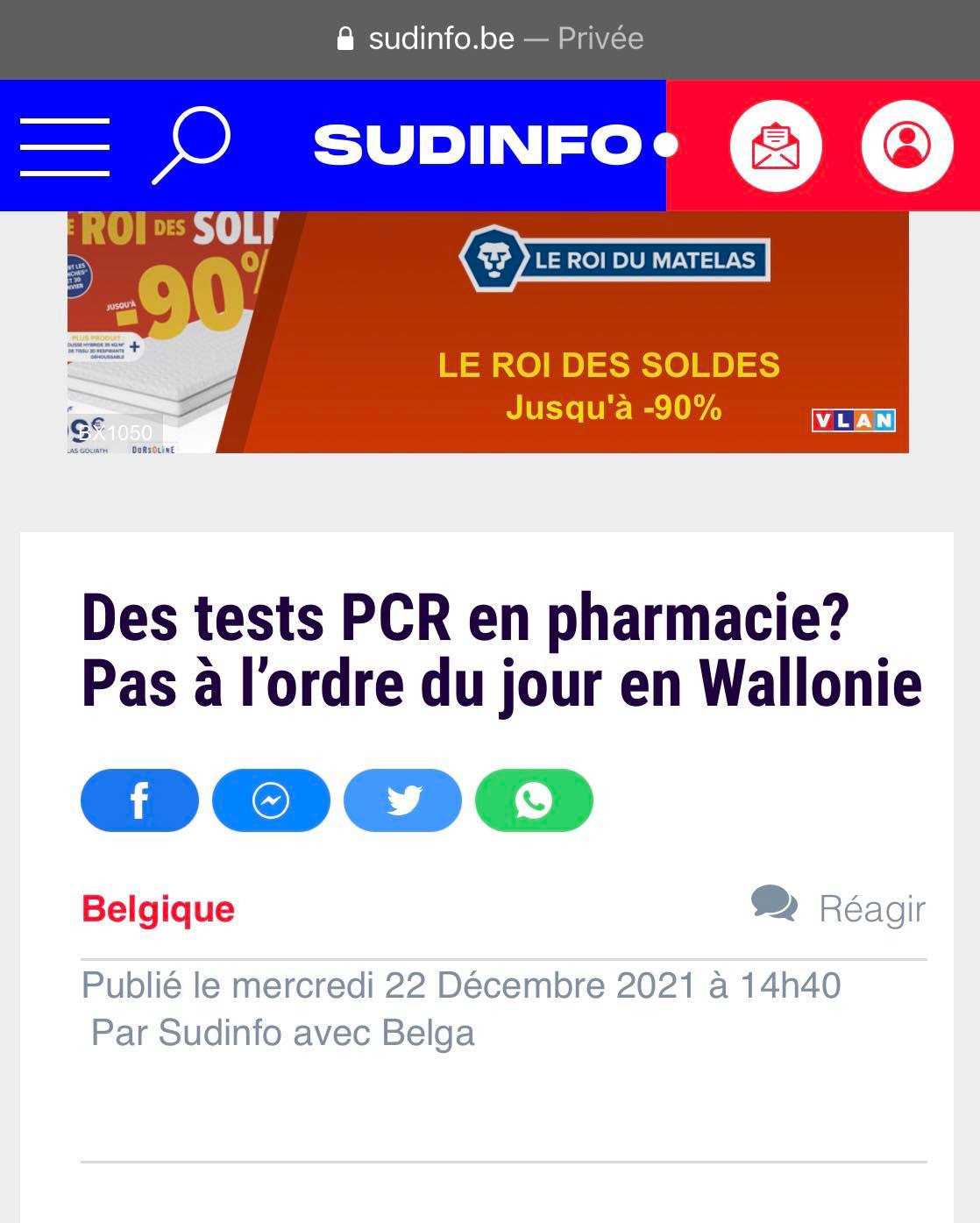980x1223 pixels.
Task: Open the newsletter envelope icon
Action: pos(776,146)
